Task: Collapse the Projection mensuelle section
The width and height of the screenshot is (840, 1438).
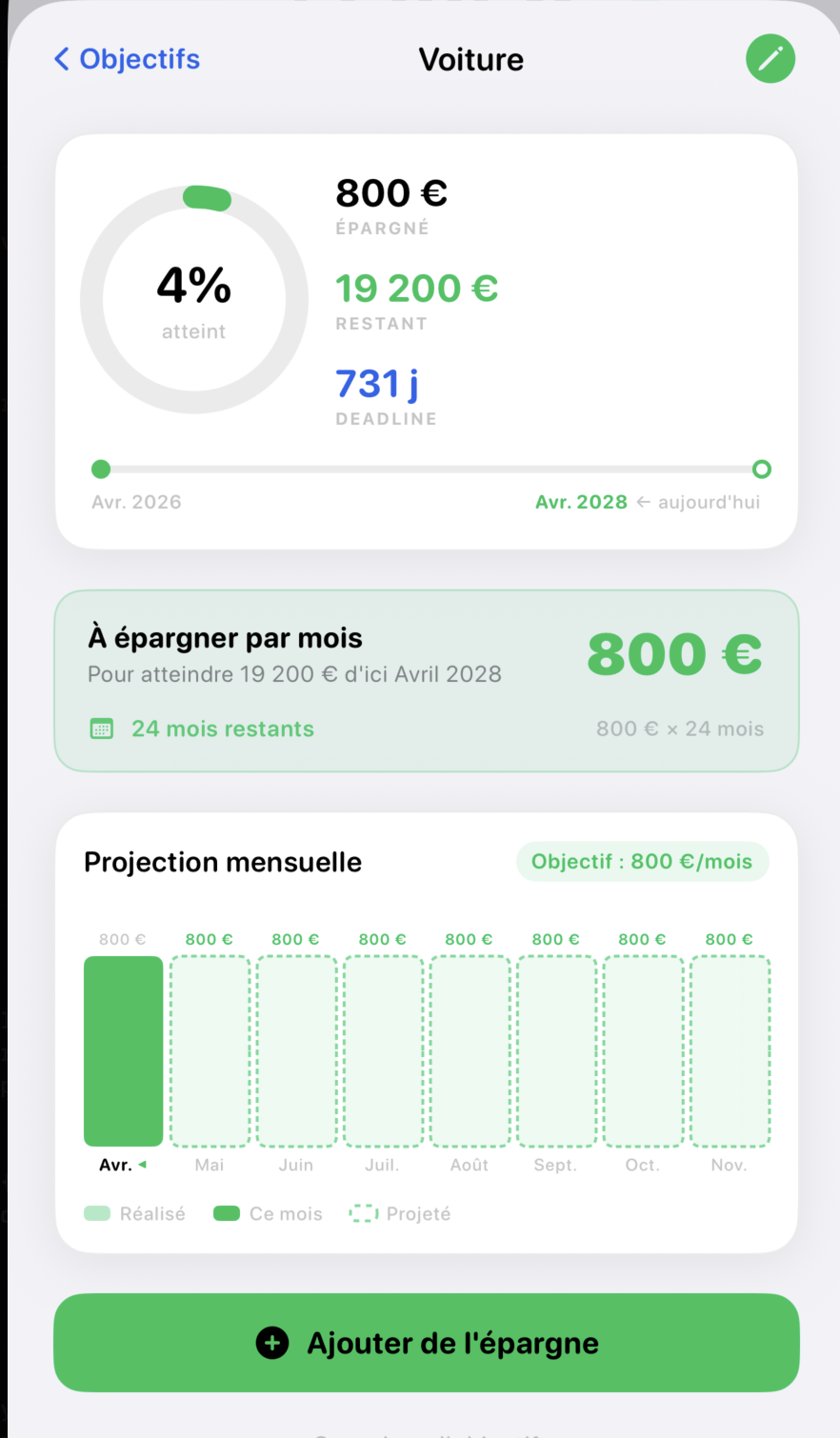Action: (x=223, y=862)
